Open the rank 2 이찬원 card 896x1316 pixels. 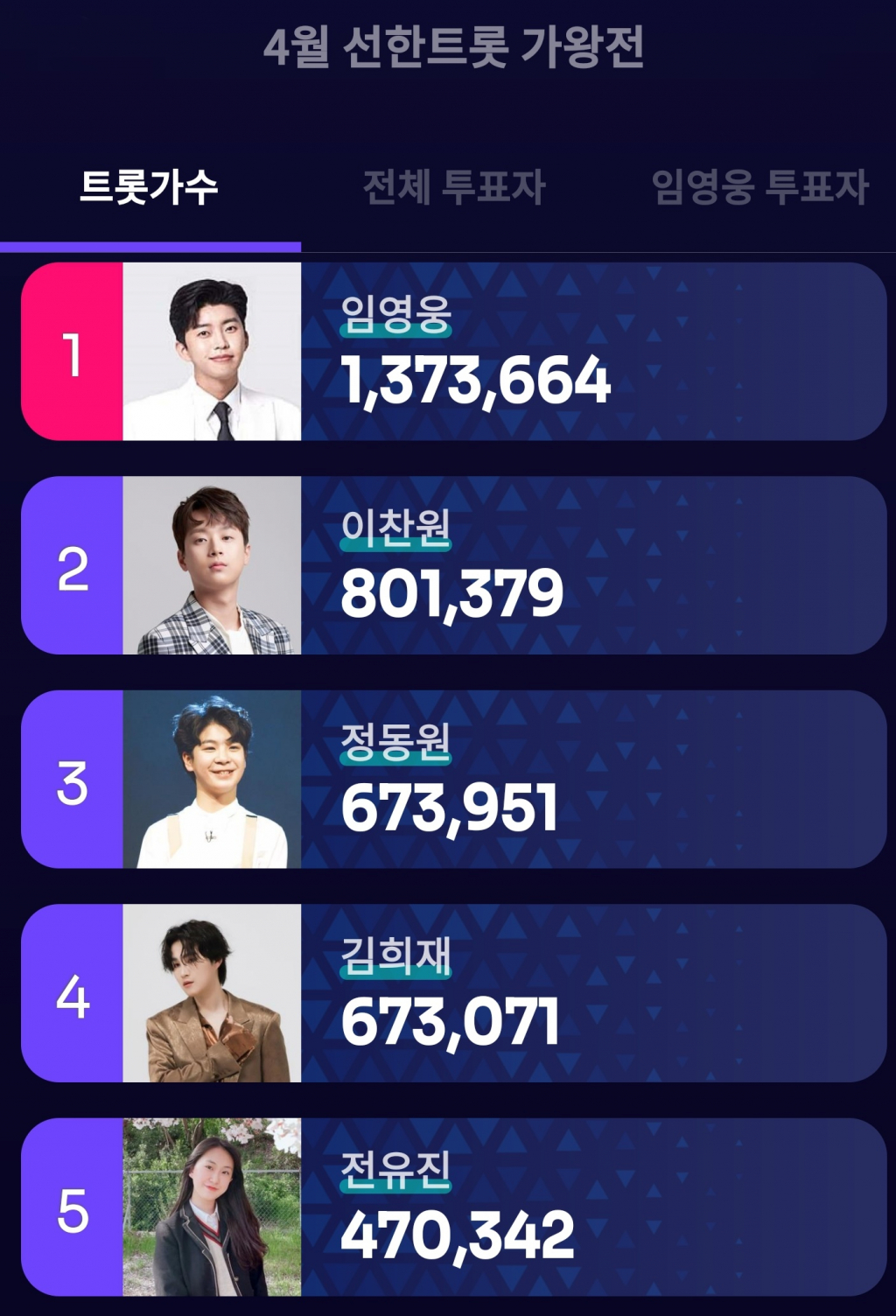tap(453, 565)
